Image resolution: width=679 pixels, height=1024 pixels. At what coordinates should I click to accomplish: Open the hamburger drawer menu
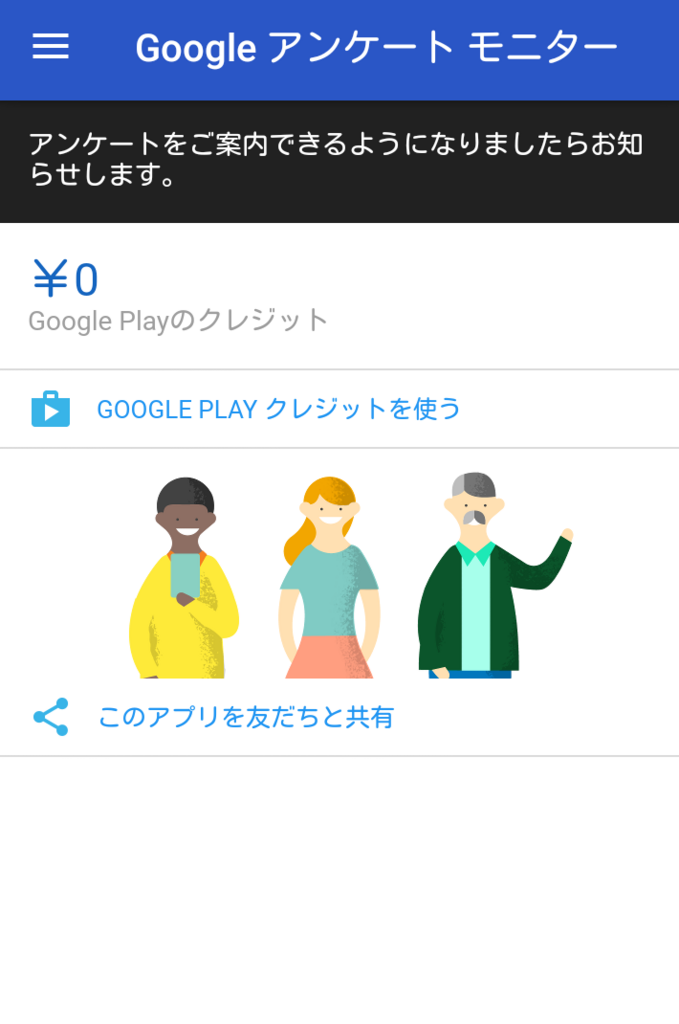pyautogui.click(x=51, y=47)
